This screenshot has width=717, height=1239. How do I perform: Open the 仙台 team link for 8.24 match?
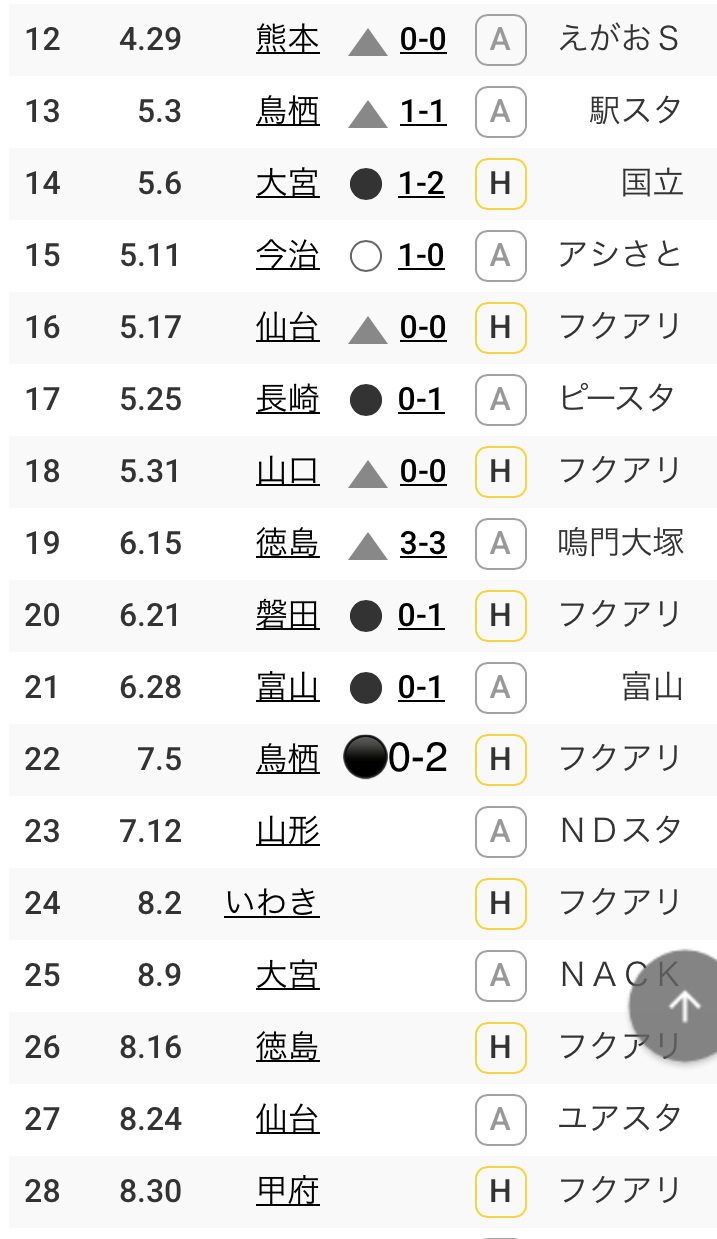click(288, 1119)
